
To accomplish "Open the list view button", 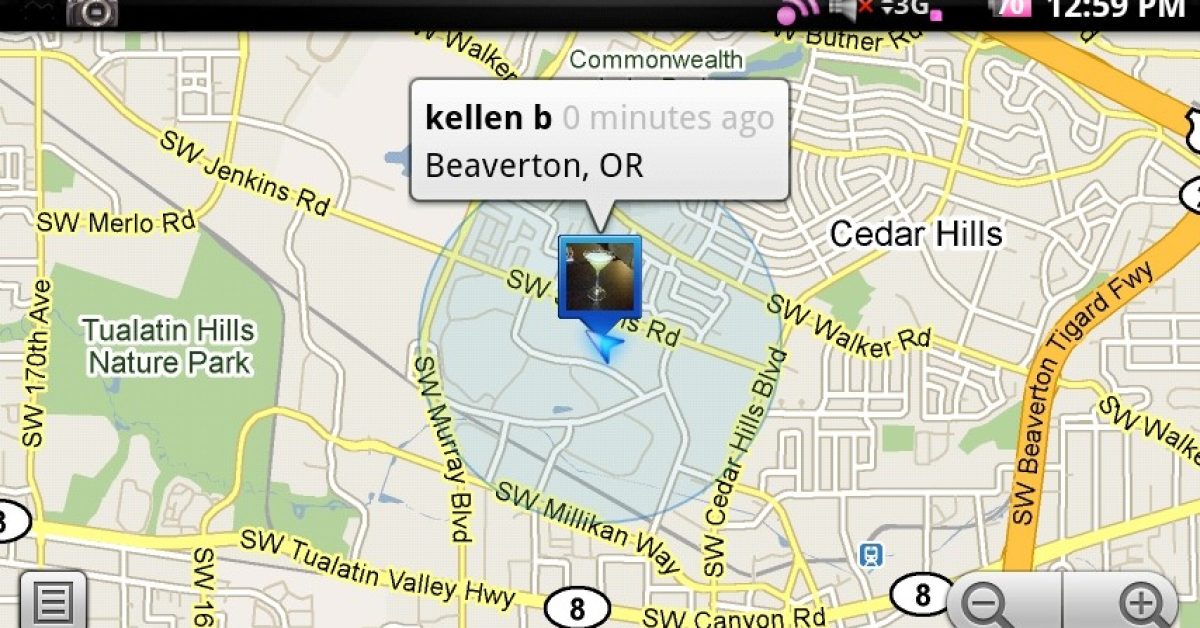I will 52,603.
